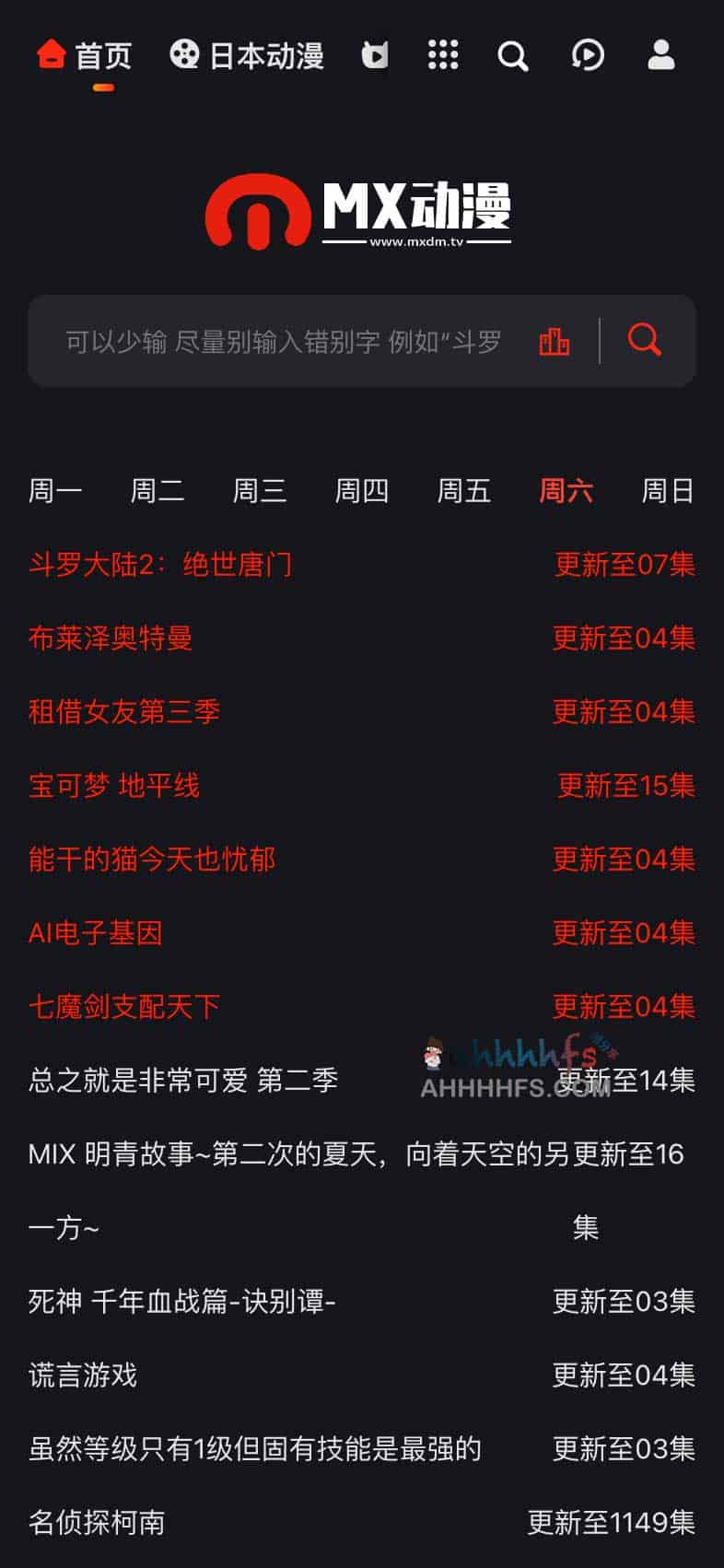Open AI电子基因

coord(96,932)
